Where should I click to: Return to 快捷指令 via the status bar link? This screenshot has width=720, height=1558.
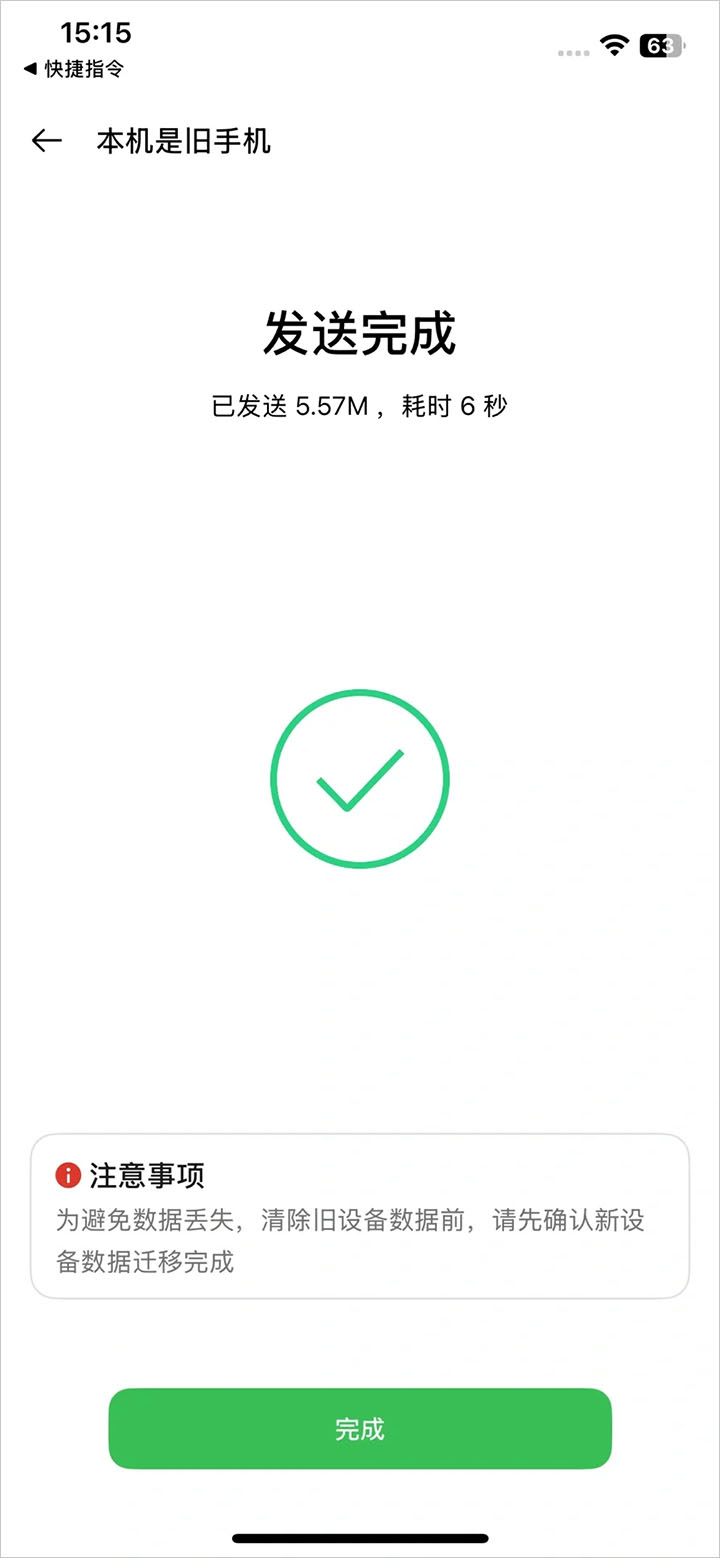click(x=73, y=69)
